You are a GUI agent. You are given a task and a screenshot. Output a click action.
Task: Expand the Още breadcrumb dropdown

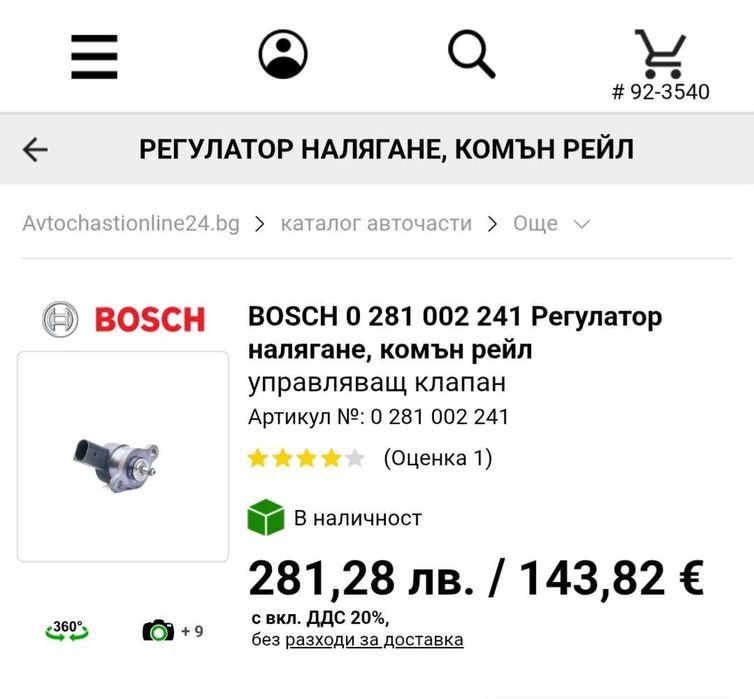tap(551, 223)
